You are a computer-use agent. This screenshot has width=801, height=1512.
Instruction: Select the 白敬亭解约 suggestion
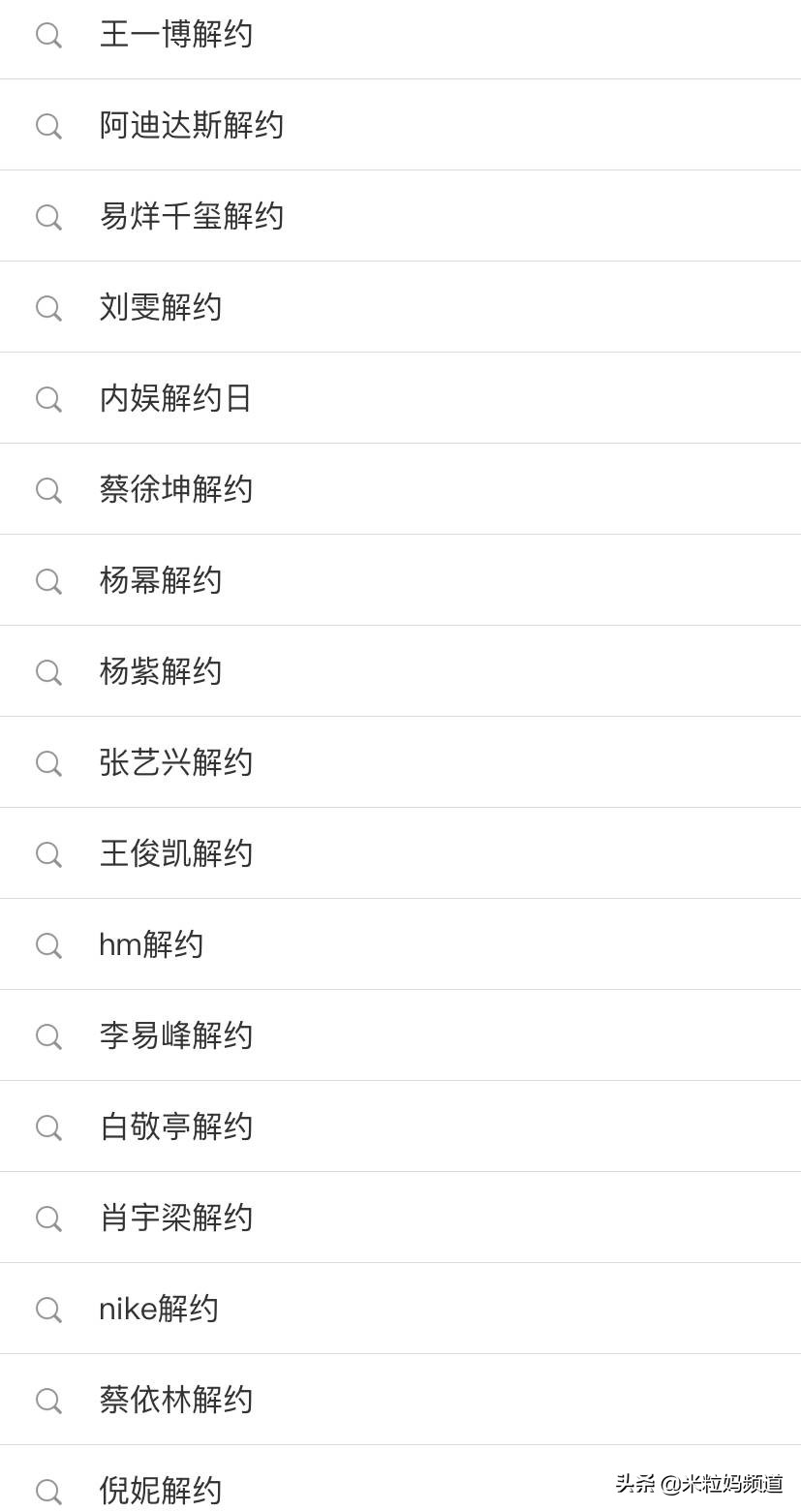[x=176, y=1126]
